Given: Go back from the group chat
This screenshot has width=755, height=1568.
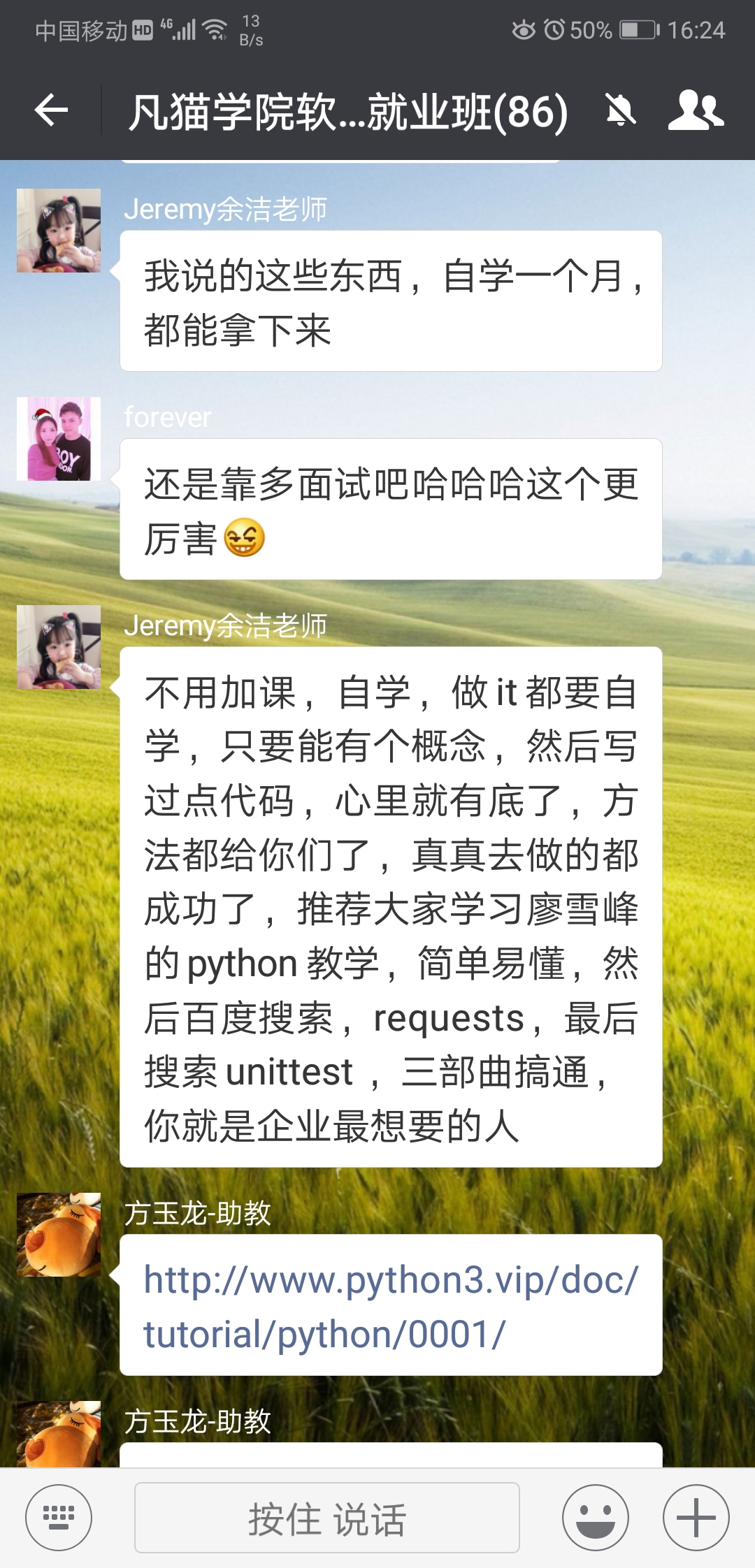Looking at the screenshot, I should click(x=51, y=110).
